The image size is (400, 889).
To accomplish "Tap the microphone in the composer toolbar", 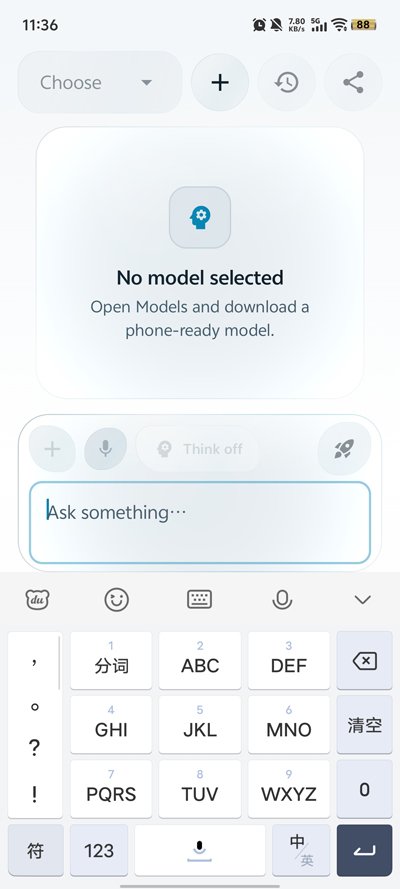I will pos(105,448).
